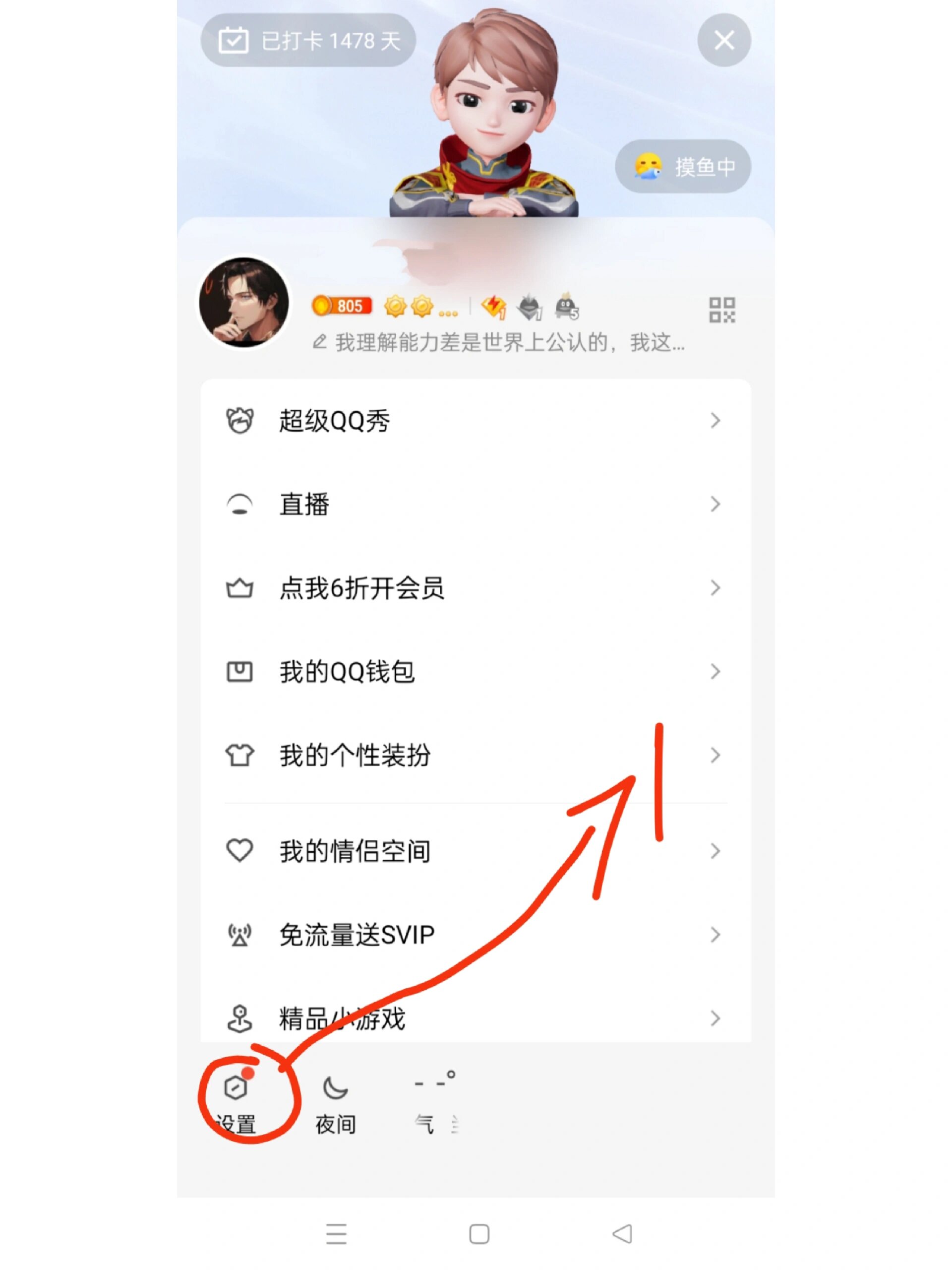
Task: Change the 摸鱼中 status
Action: coord(682,167)
